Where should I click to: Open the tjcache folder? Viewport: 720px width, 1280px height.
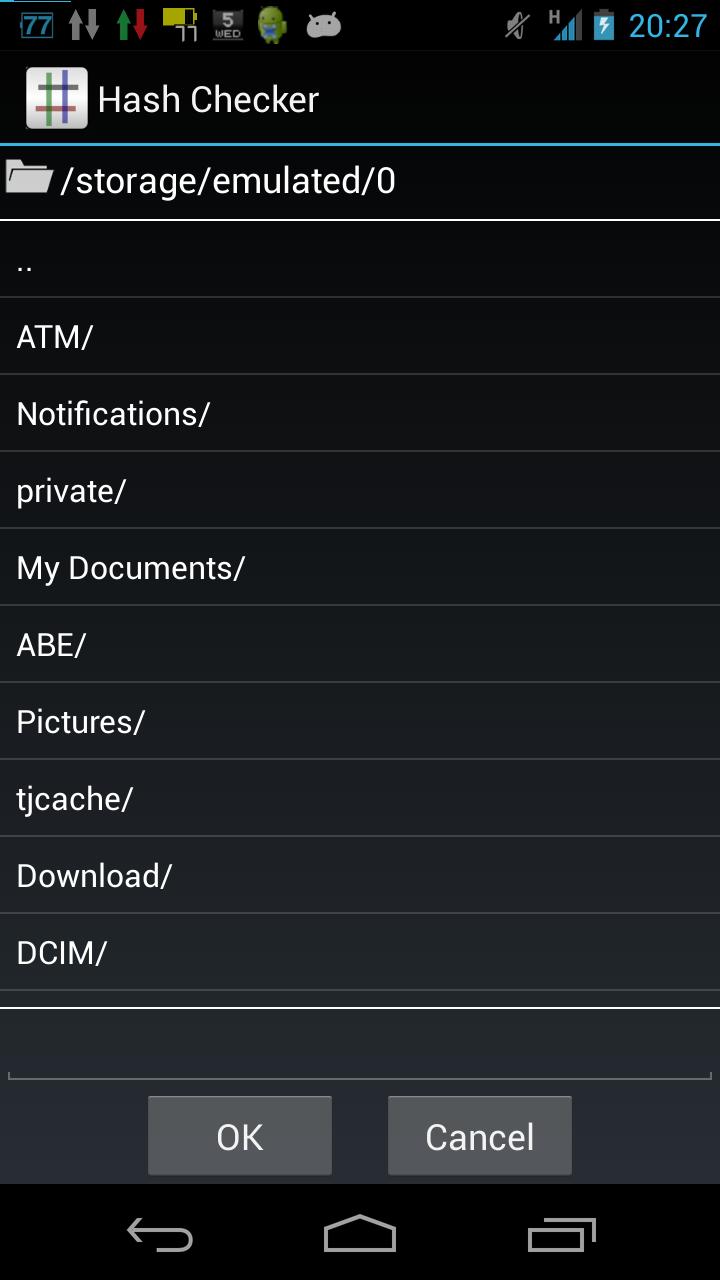point(360,799)
